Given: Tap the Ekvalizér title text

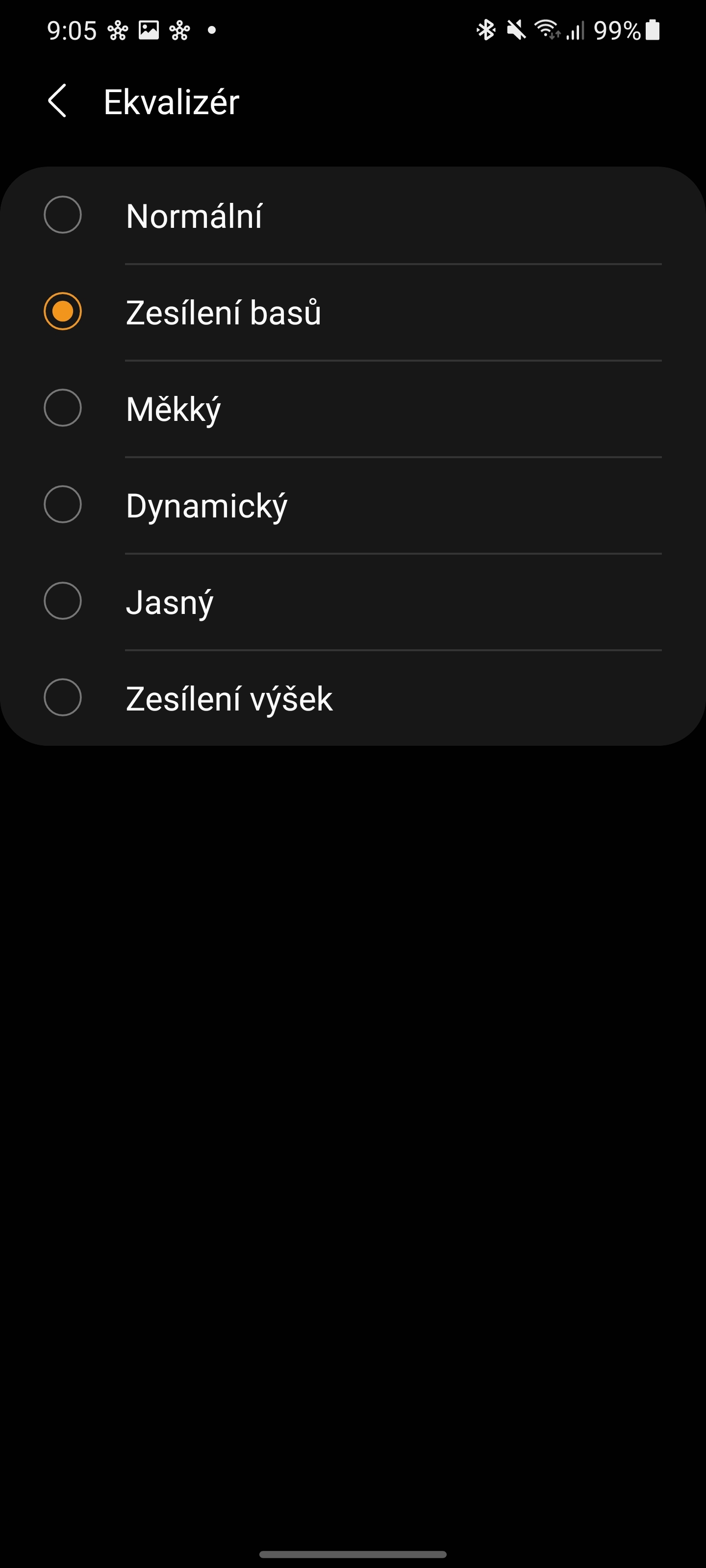Looking at the screenshot, I should [171, 101].
